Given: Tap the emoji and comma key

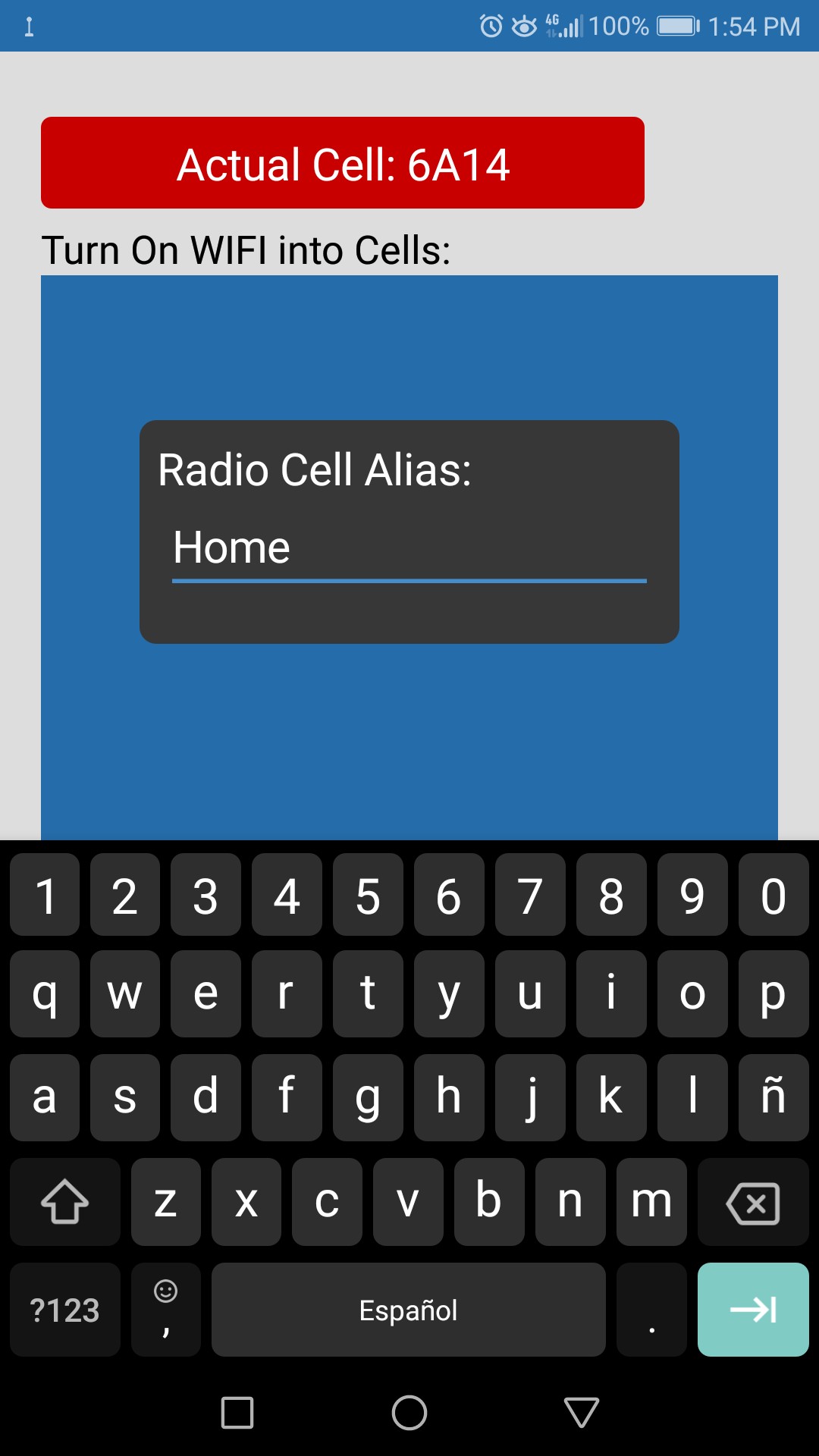Looking at the screenshot, I should coord(165,1310).
